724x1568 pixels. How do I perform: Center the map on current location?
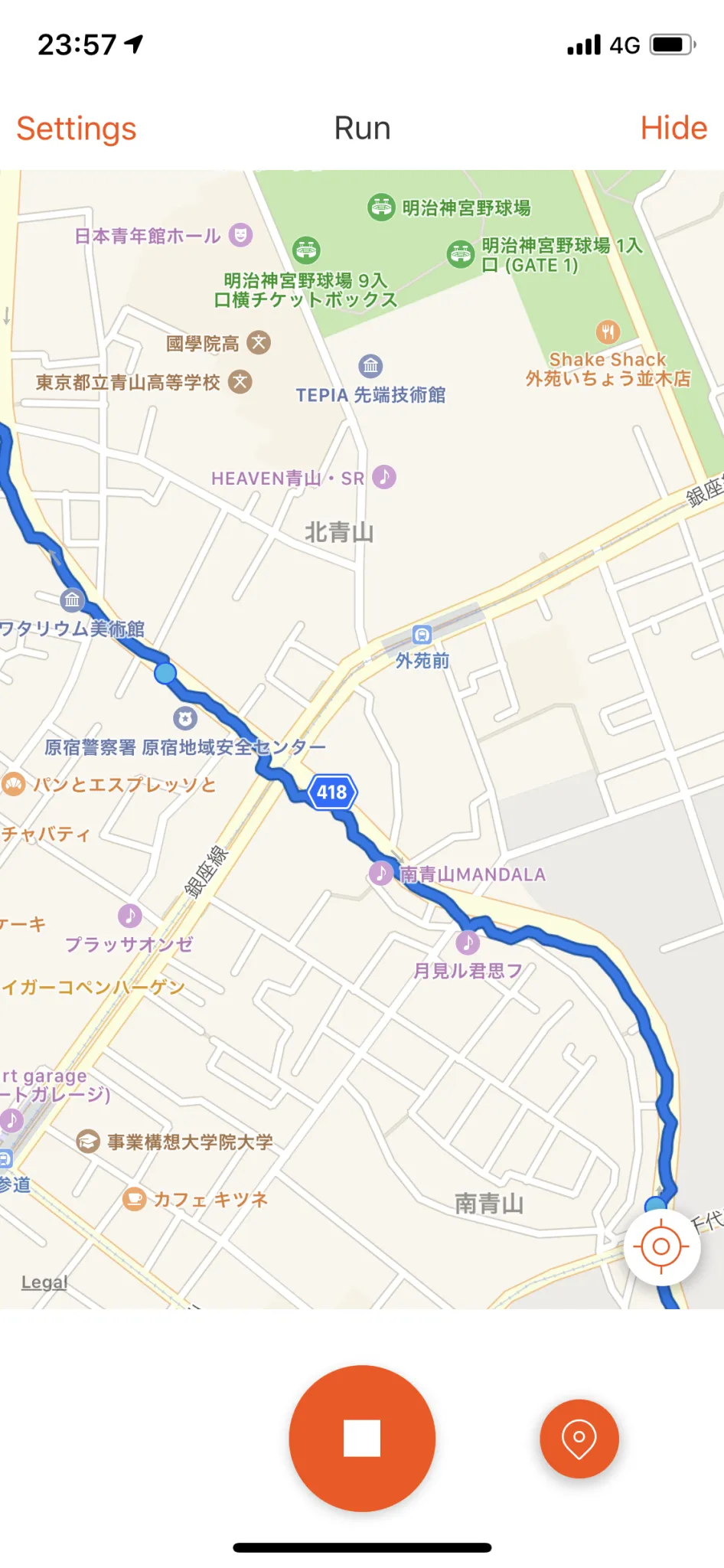coord(661,1246)
